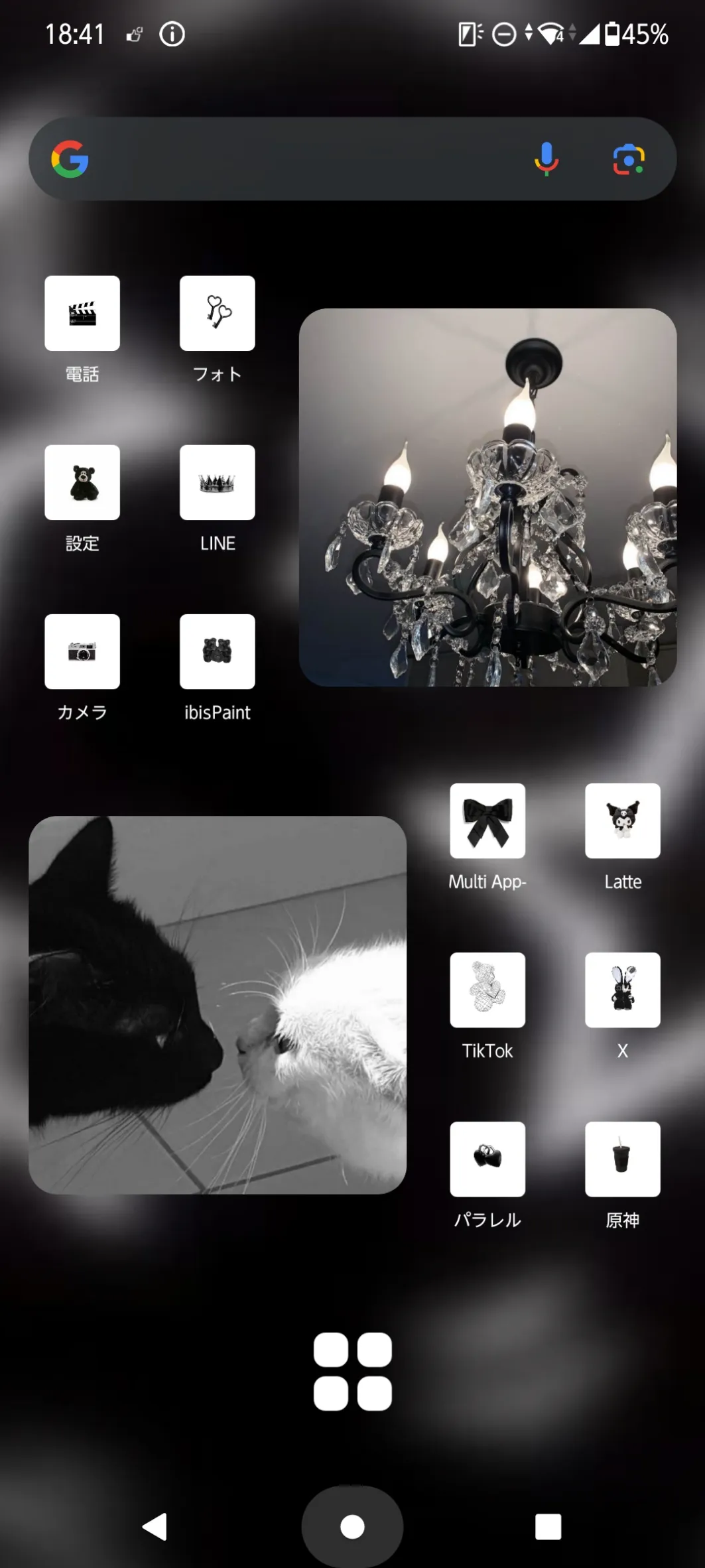Go back with the navigation bar arrow
This screenshot has height=1568, width=705.
[x=155, y=1526]
